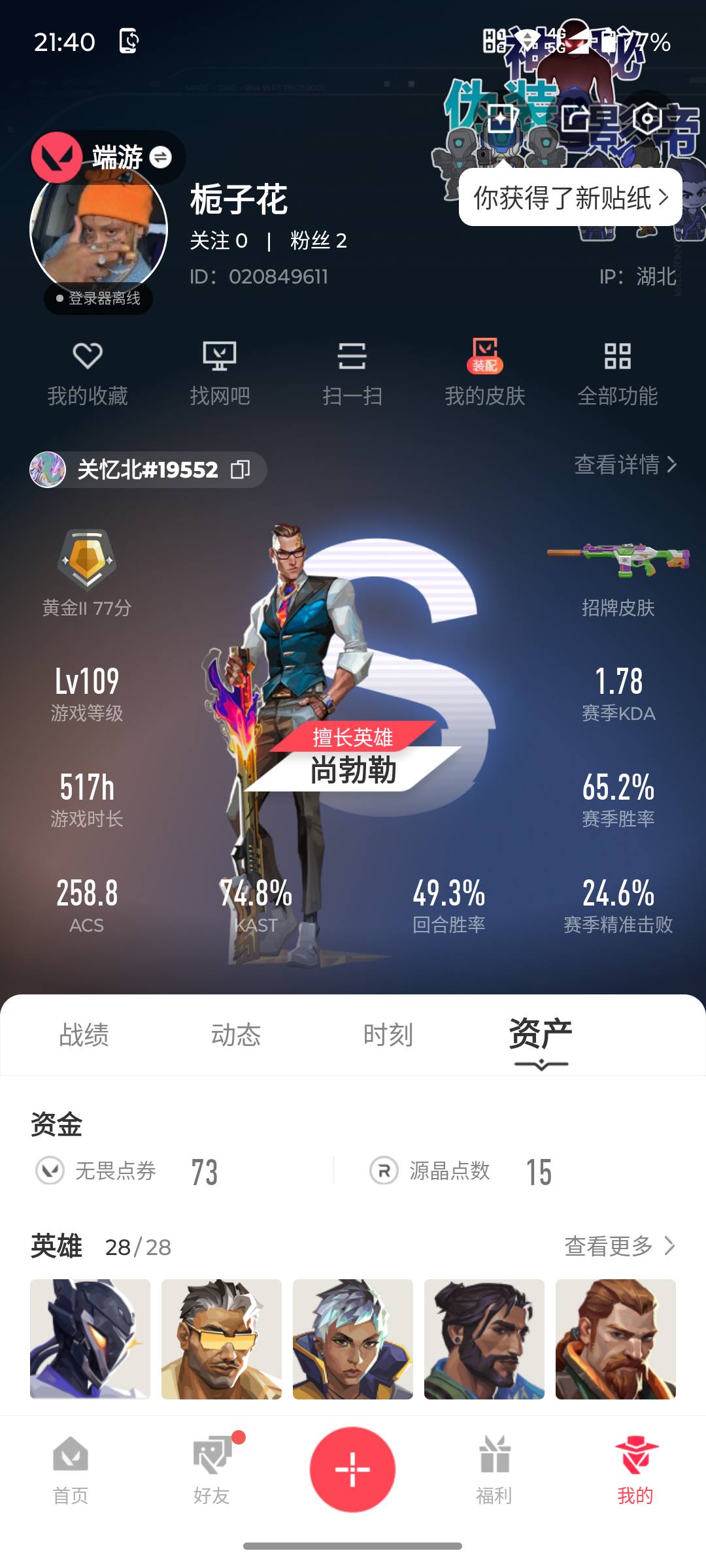Image resolution: width=706 pixels, height=1568 pixels.
Task: Tap the red plus button in bottom bar
Action: pyautogui.click(x=353, y=1469)
